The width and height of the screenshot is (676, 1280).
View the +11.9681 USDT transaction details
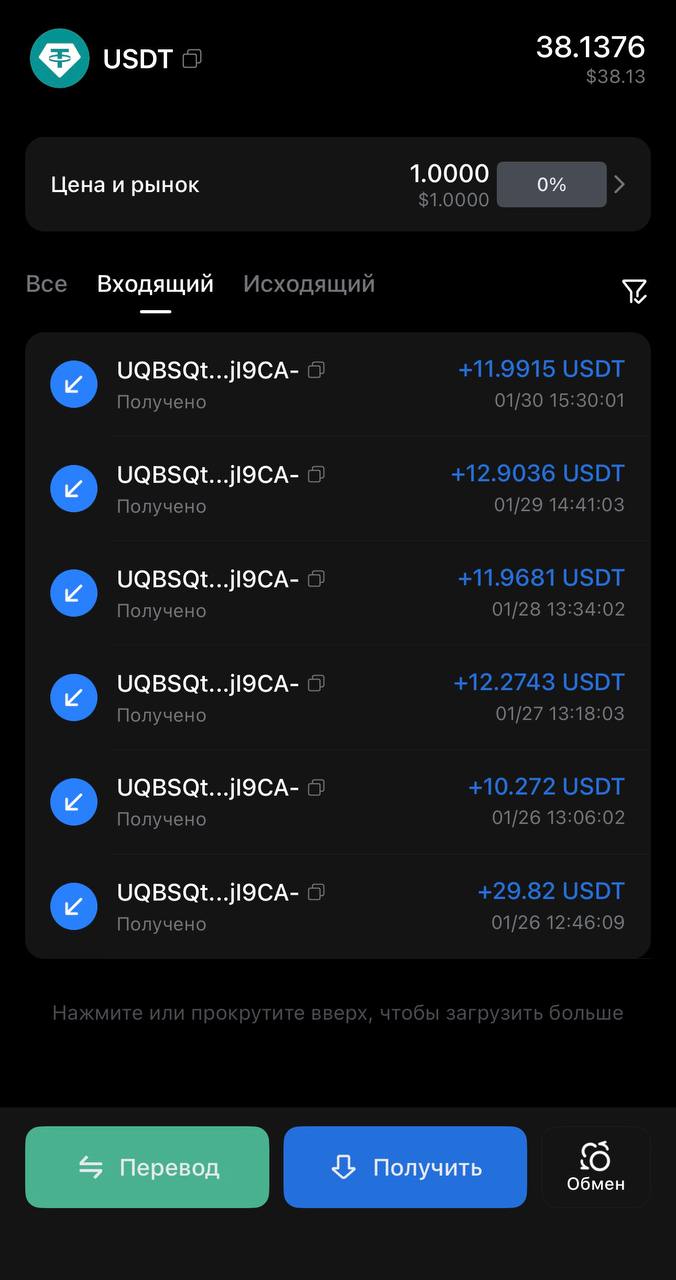[x=338, y=593]
